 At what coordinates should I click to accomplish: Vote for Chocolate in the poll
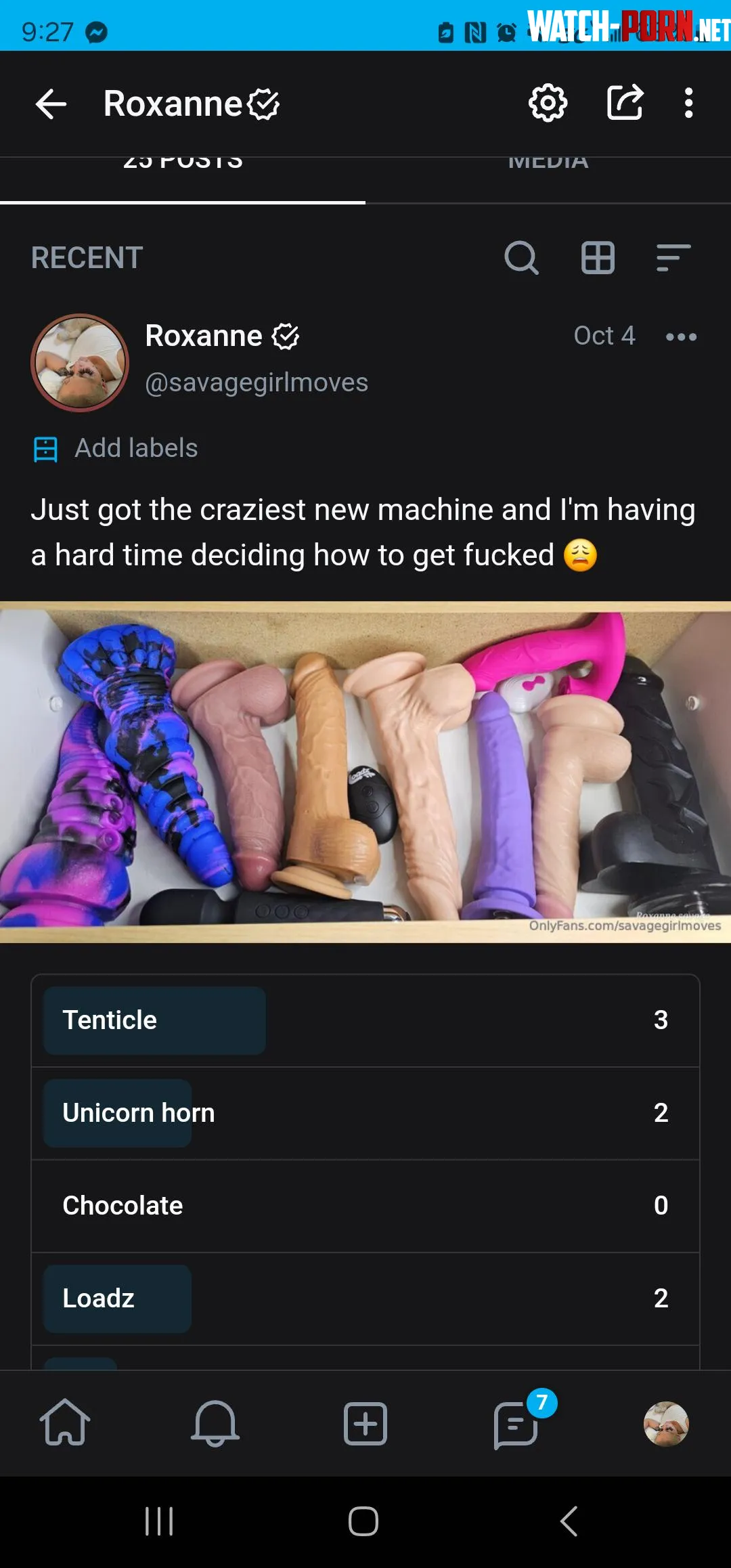365,1206
